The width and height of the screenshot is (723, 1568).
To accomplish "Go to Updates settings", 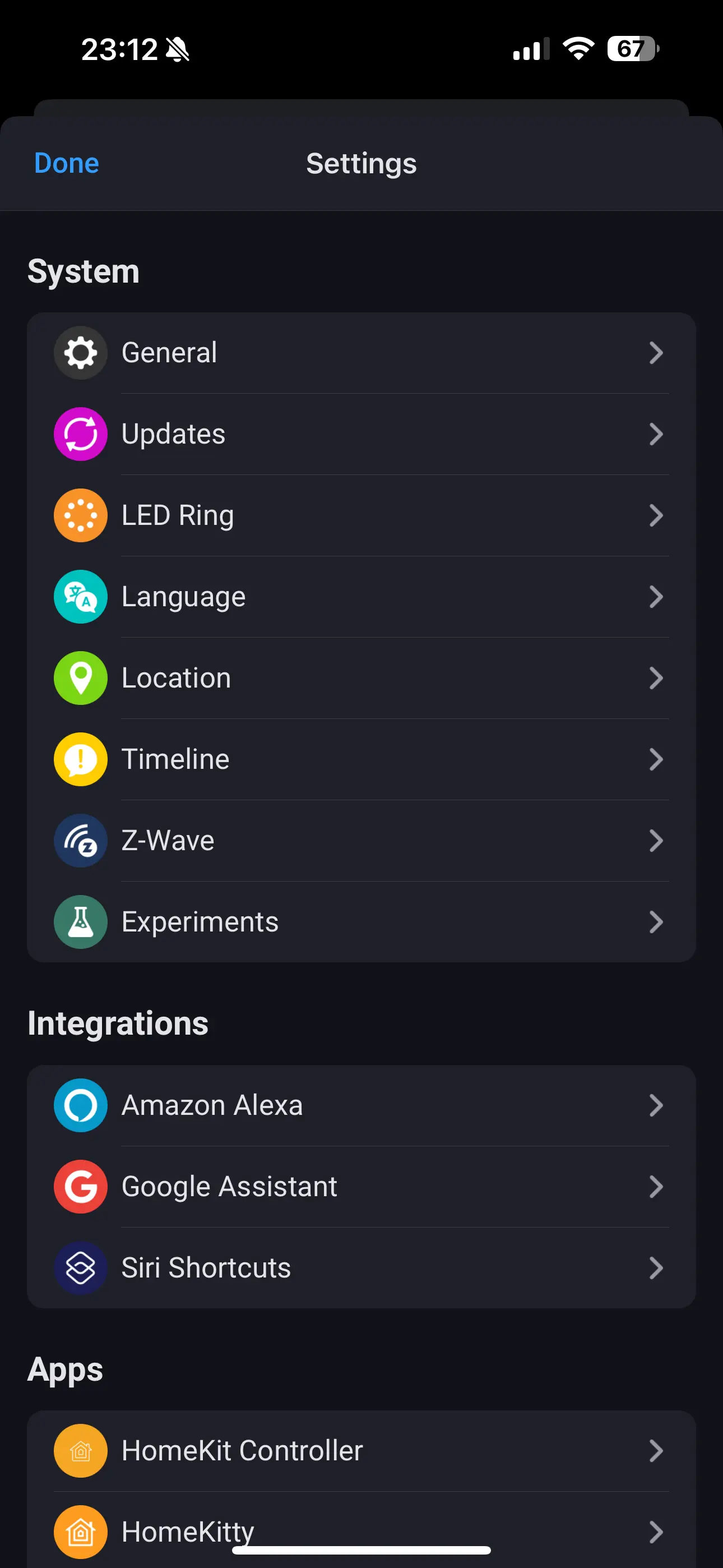I will (360, 434).
